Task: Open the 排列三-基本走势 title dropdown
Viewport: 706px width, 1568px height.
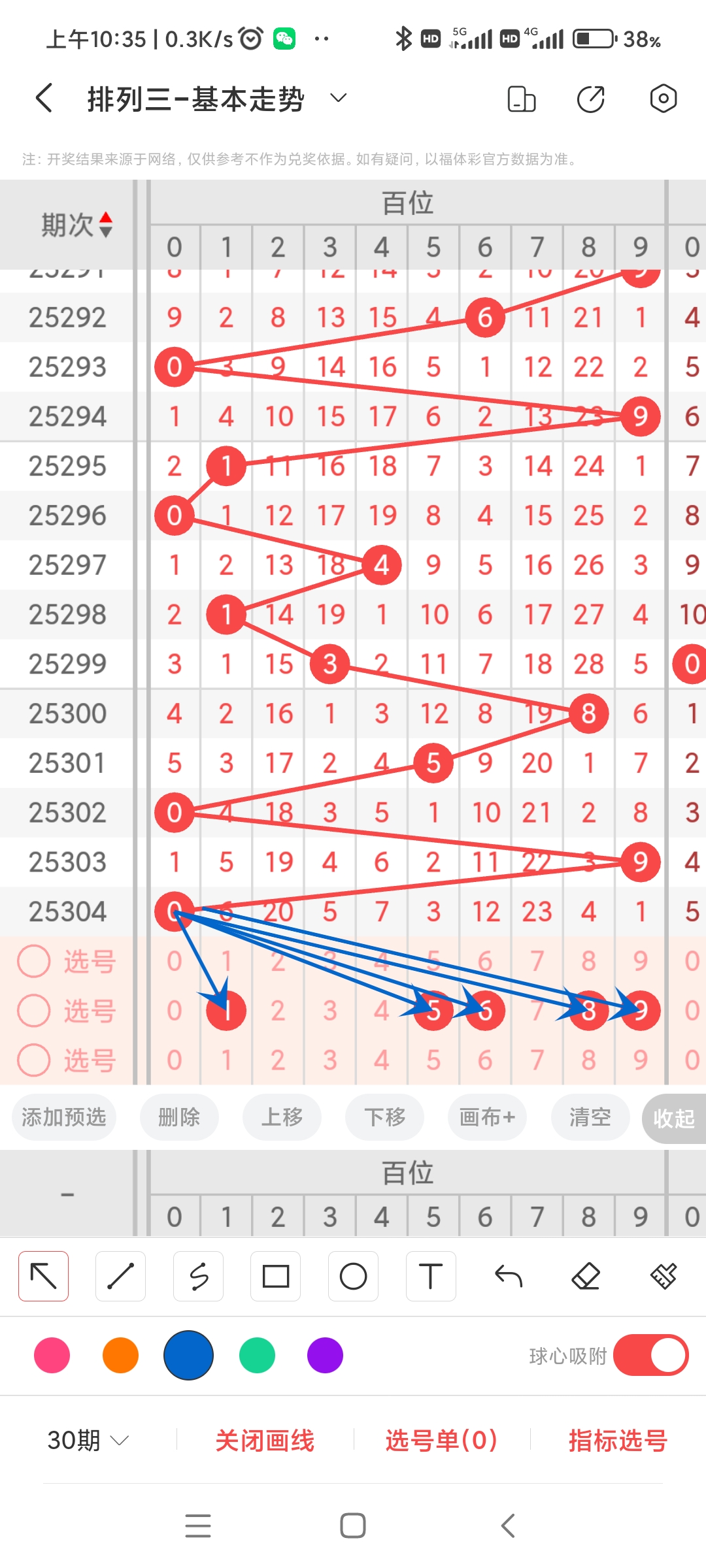Action: 337,98
